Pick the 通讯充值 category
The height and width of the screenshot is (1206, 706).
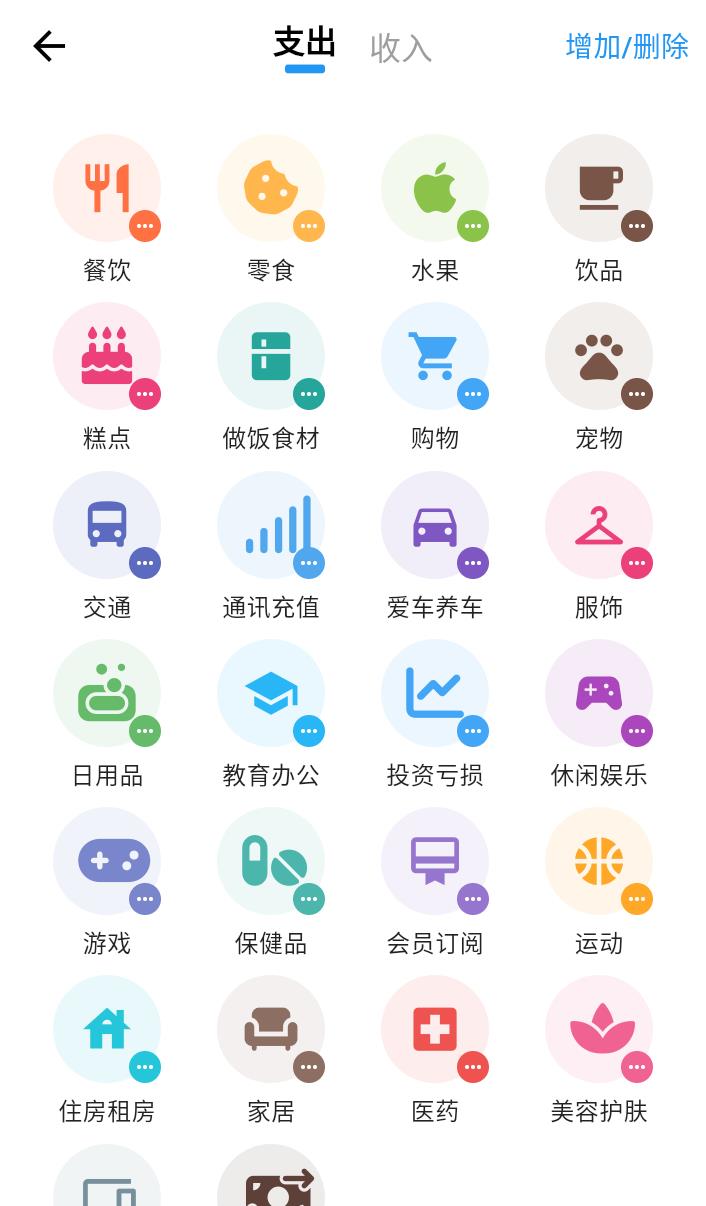(x=271, y=525)
